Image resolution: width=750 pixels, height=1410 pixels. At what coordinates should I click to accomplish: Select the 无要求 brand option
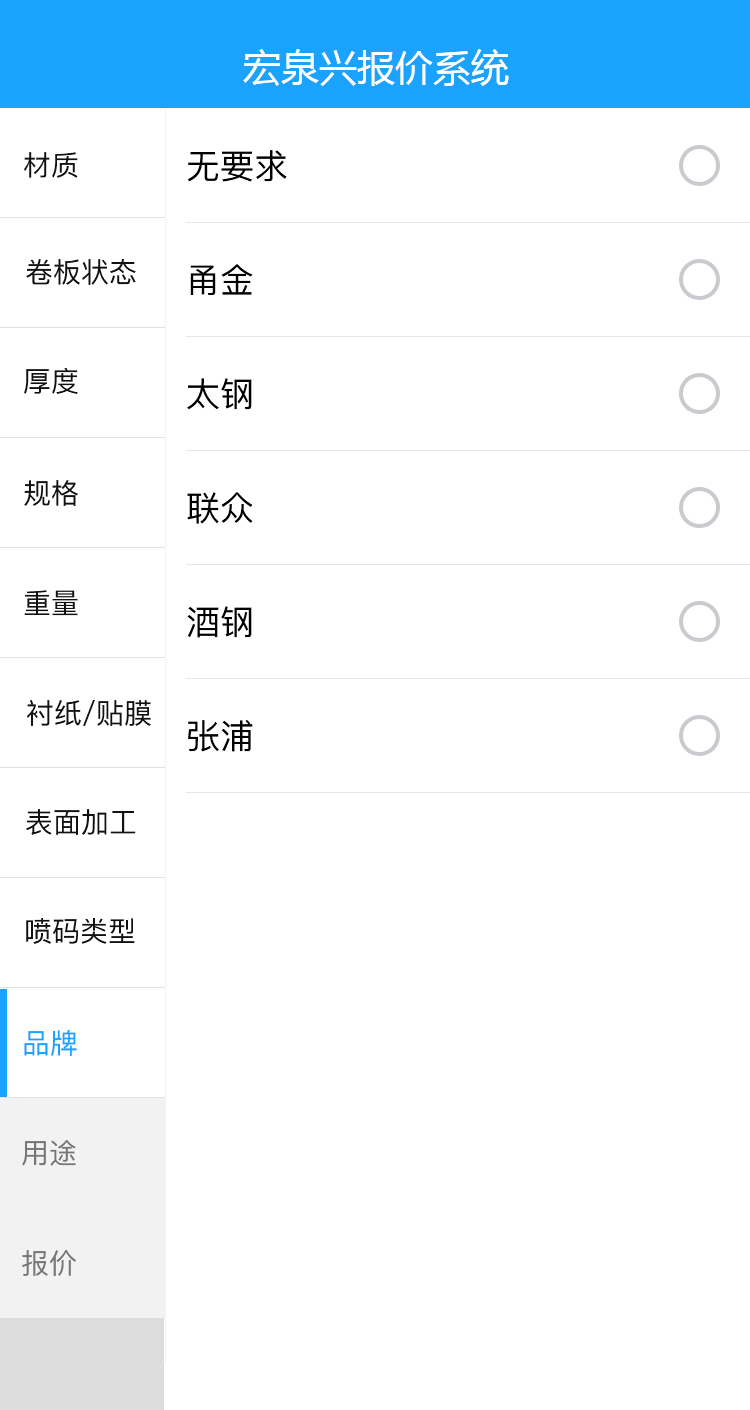click(x=698, y=166)
